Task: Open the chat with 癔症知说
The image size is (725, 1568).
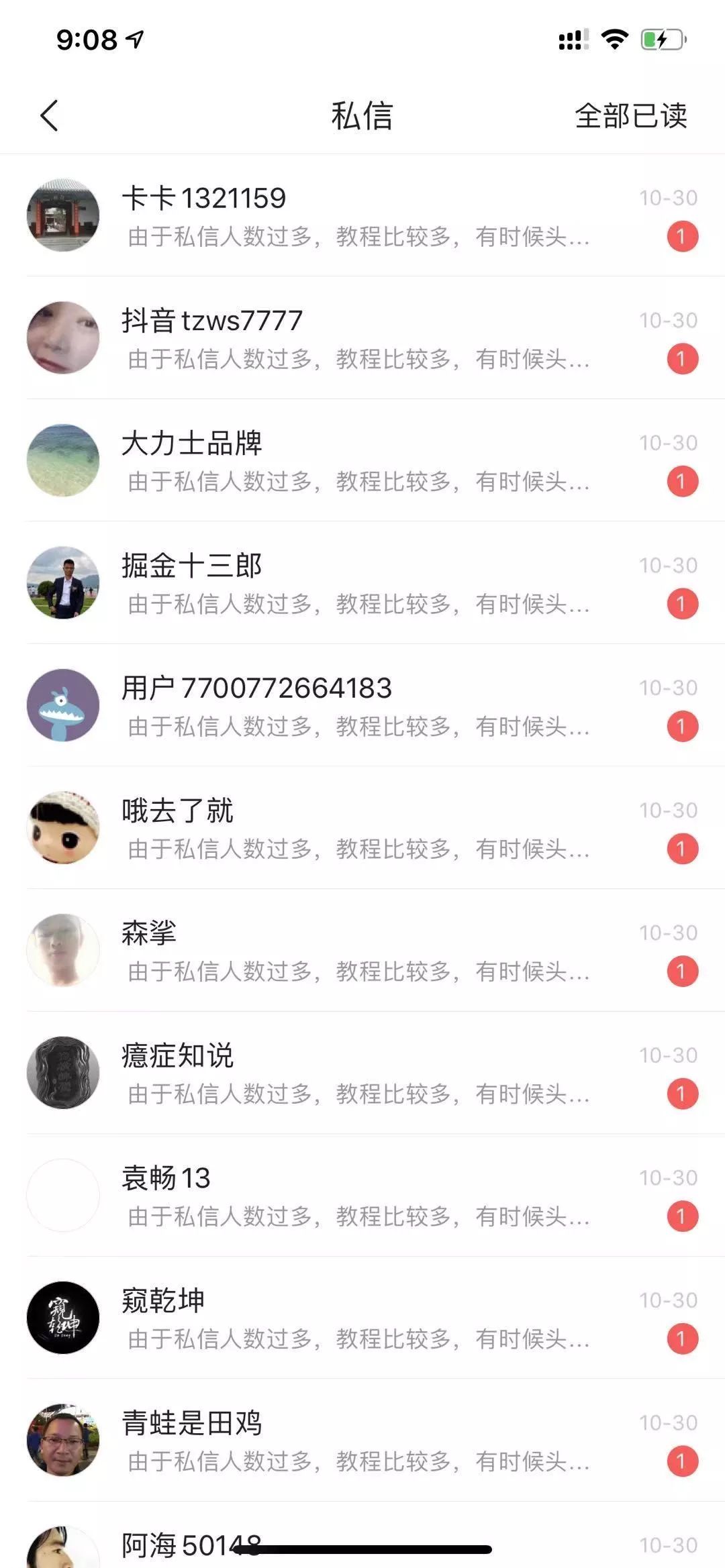Action: [x=362, y=1072]
